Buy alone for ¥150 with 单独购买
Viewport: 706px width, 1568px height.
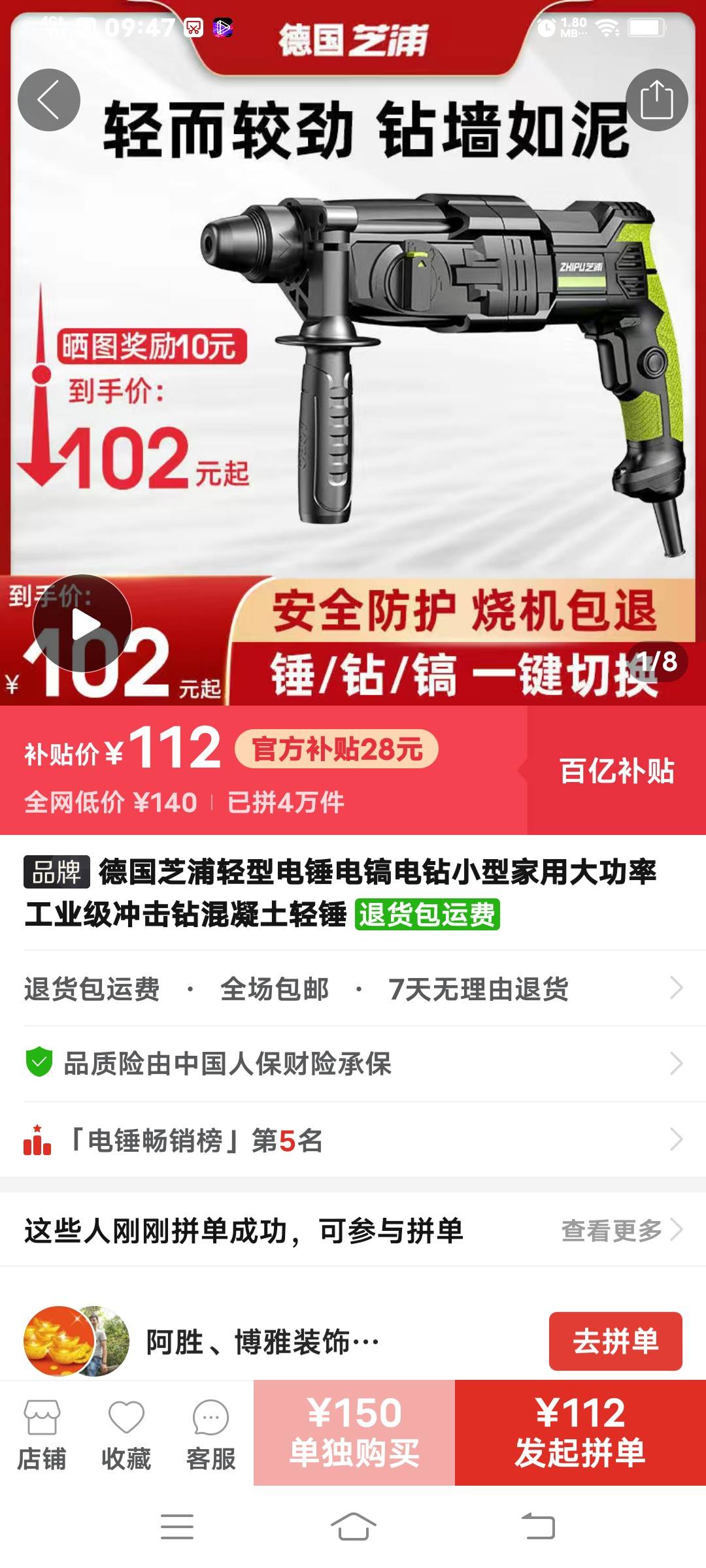(x=354, y=1433)
